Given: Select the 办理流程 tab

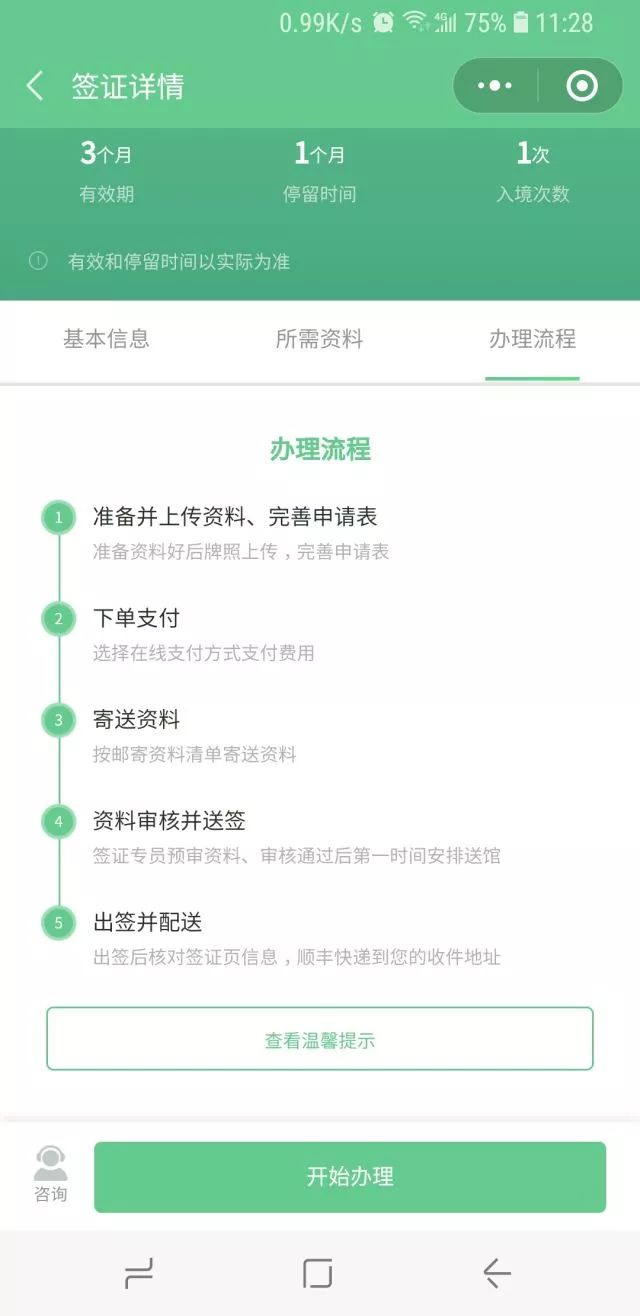Looking at the screenshot, I should tap(532, 339).
